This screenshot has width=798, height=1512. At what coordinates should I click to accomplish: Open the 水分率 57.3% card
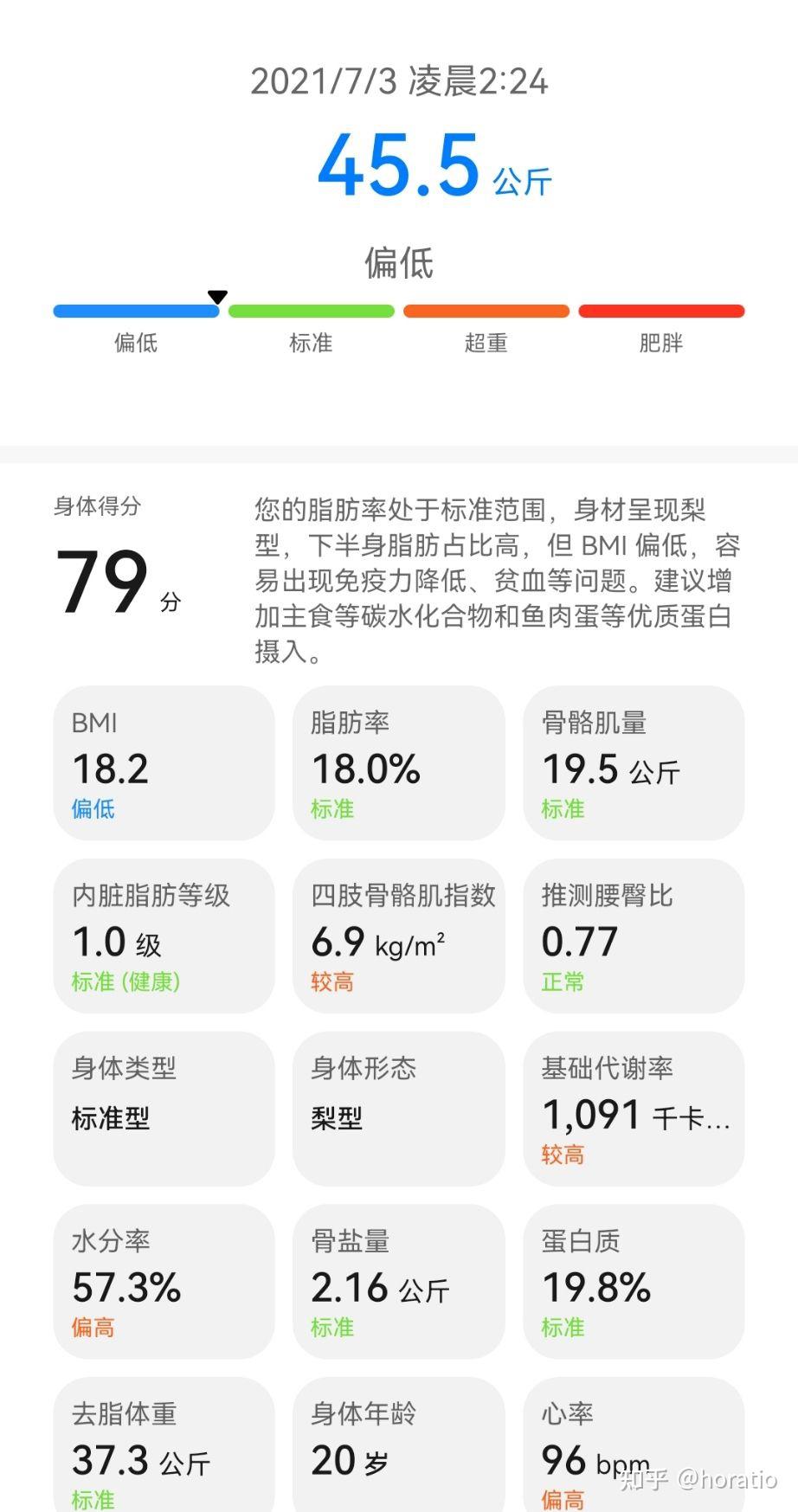(164, 1282)
